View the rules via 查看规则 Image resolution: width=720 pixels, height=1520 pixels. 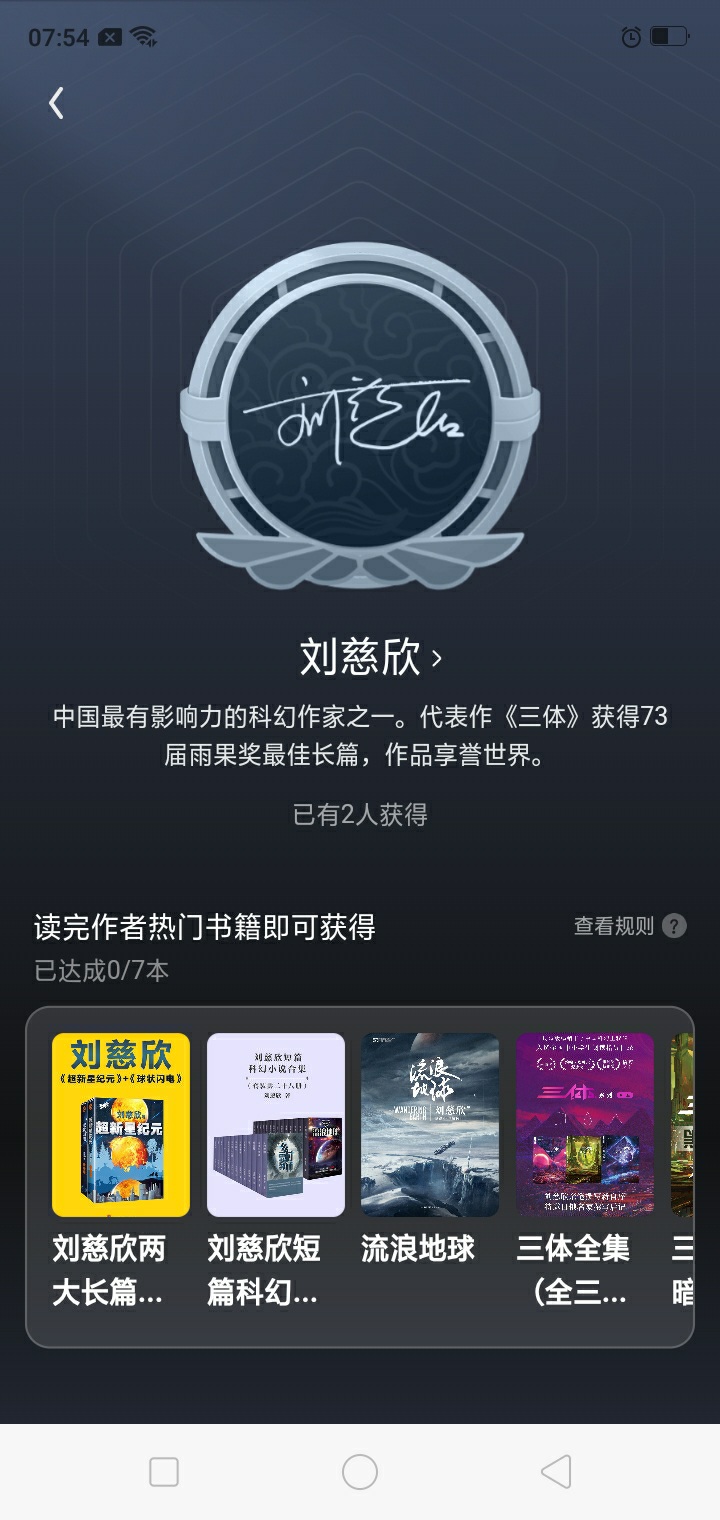click(630, 926)
